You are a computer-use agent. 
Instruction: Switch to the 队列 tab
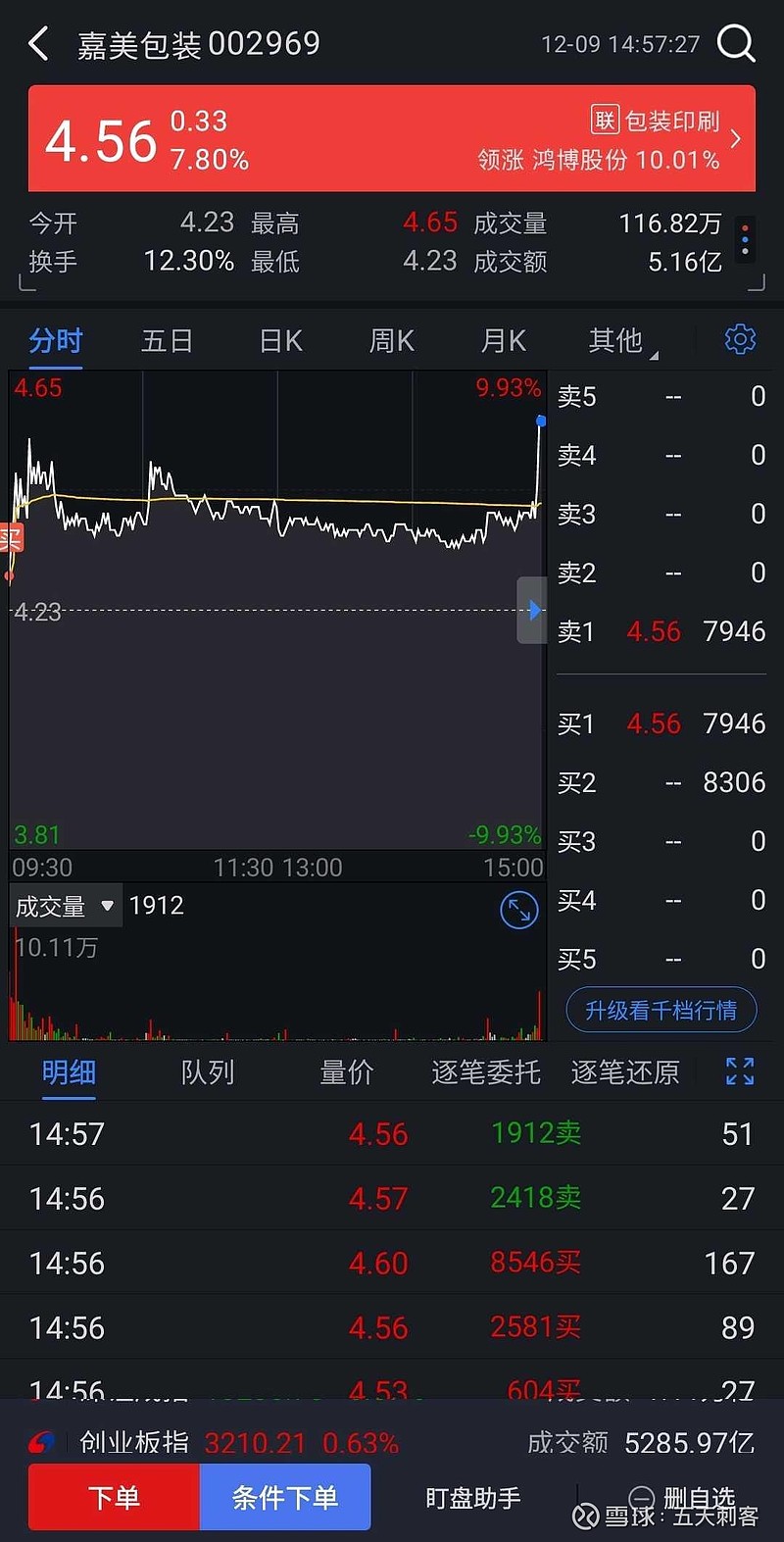pyautogui.click(x=208, y=1072)
